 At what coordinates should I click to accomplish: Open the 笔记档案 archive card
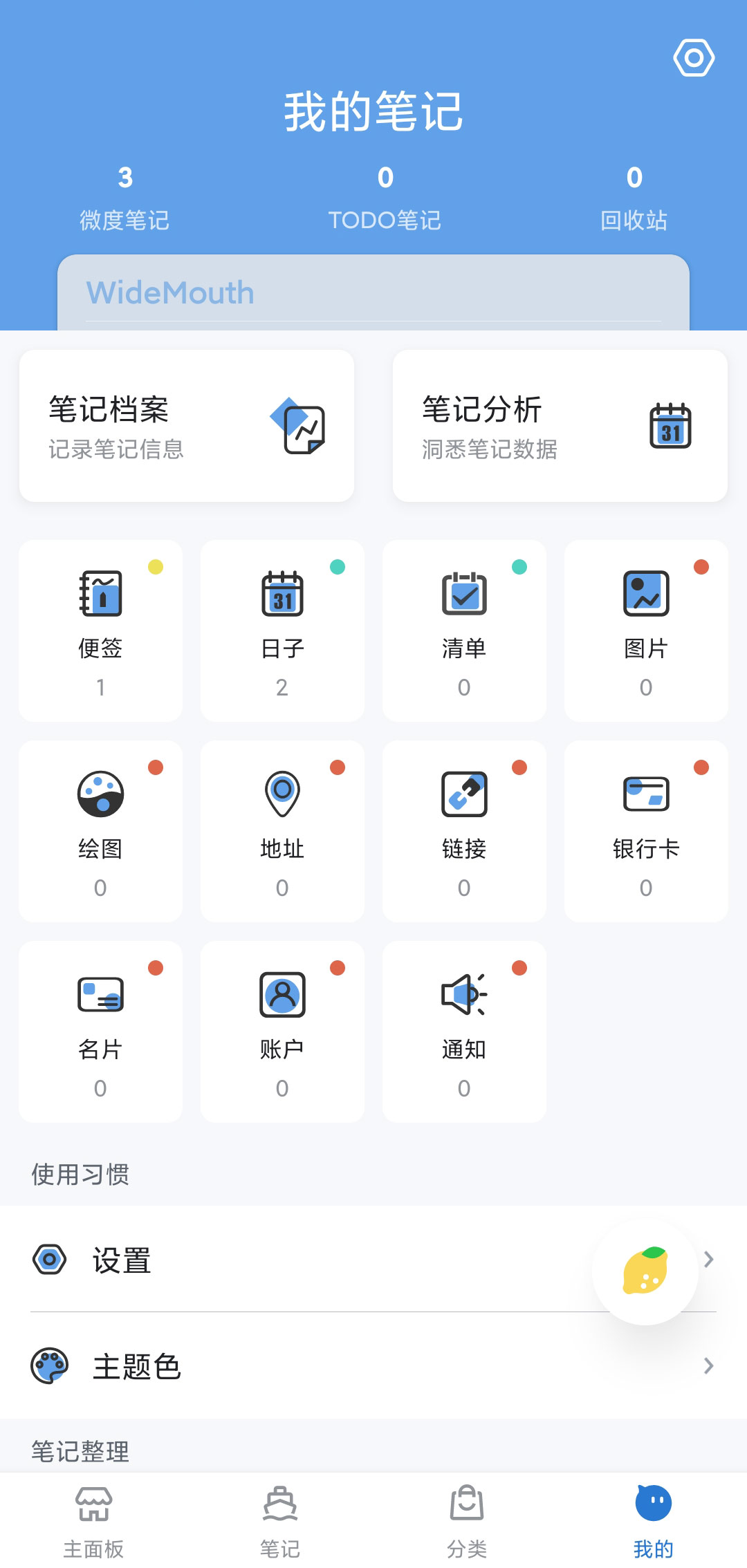tap(187, 424)
